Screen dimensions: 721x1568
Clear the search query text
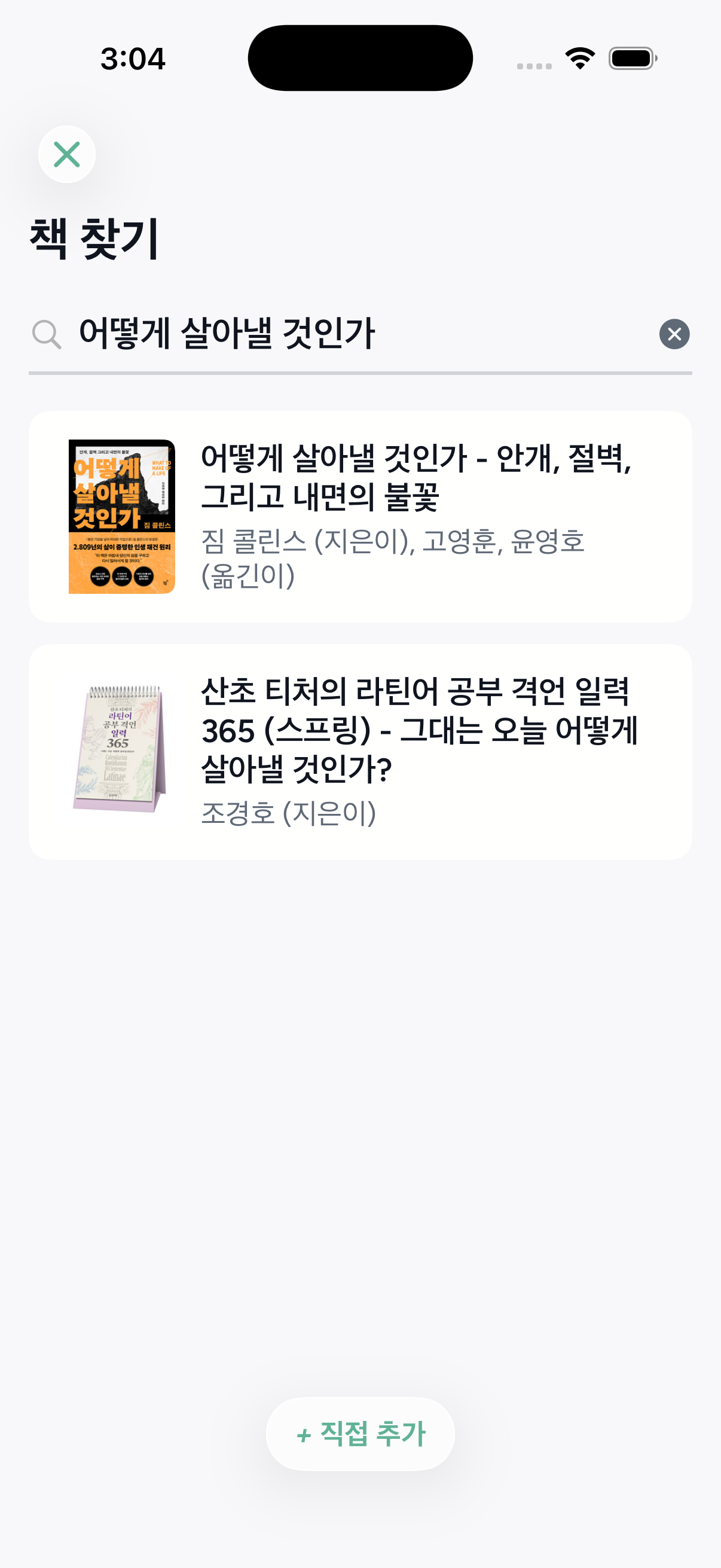674,334
